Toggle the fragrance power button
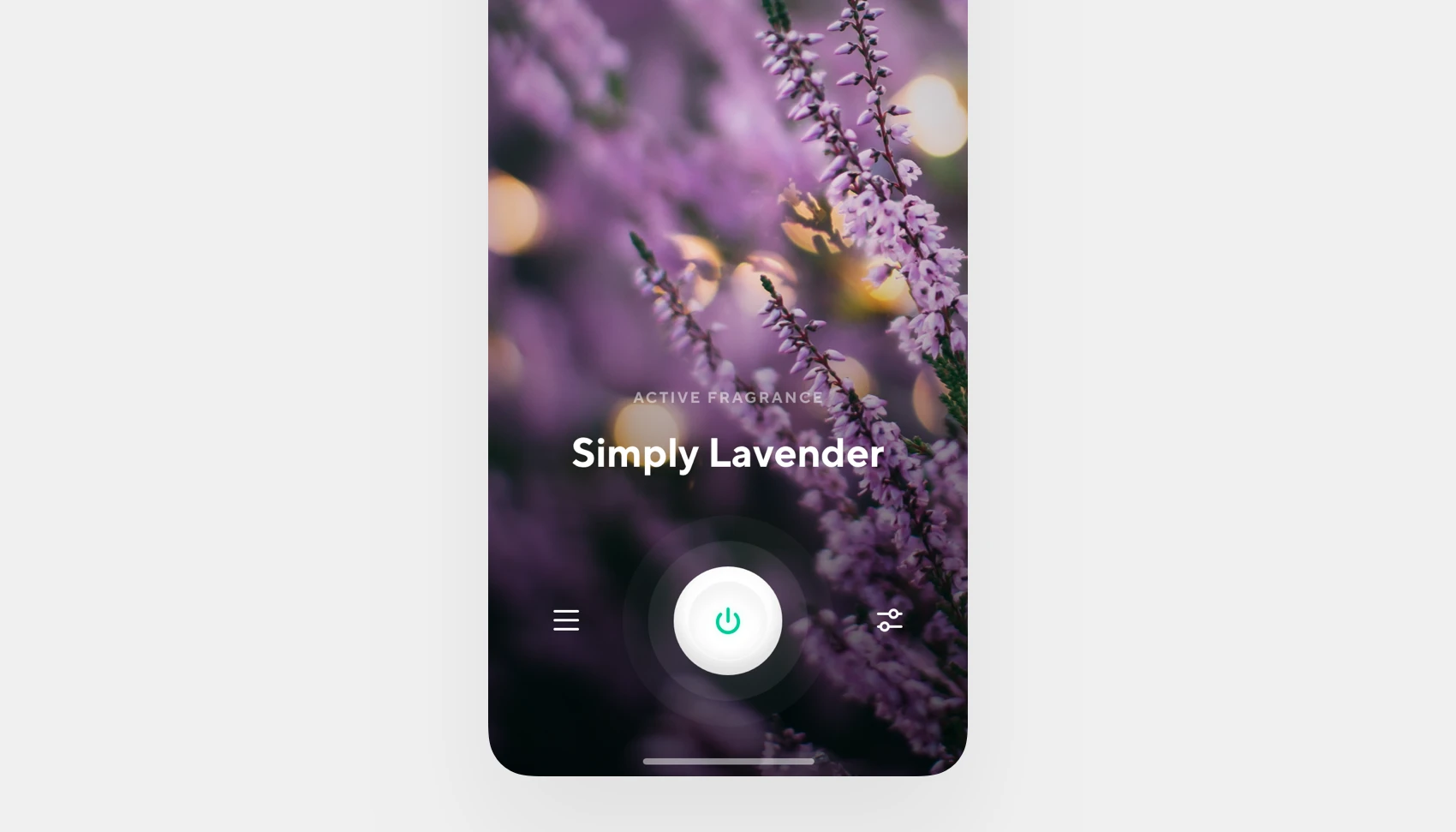This screenshot has height=832, width=1456. pos(728,620)
